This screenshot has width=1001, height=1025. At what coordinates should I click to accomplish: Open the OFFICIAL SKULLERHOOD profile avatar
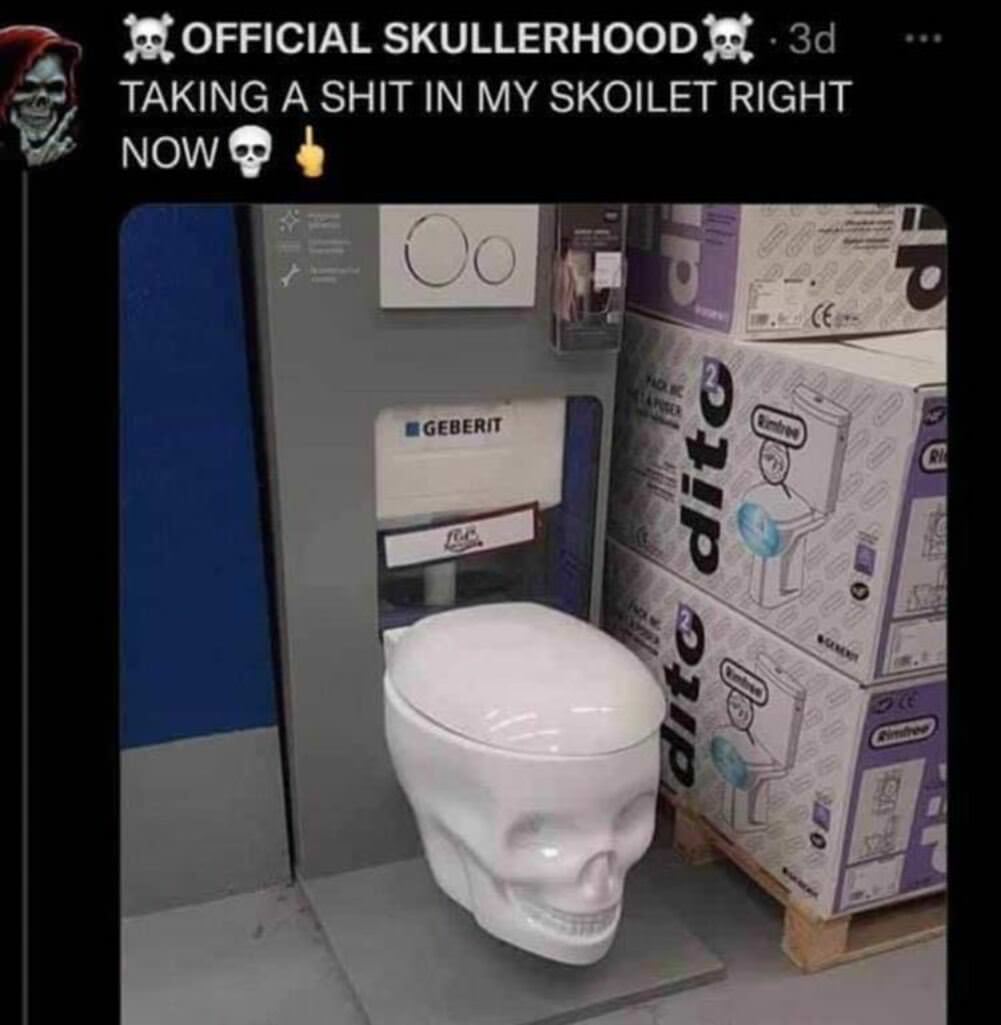(40, 95)
